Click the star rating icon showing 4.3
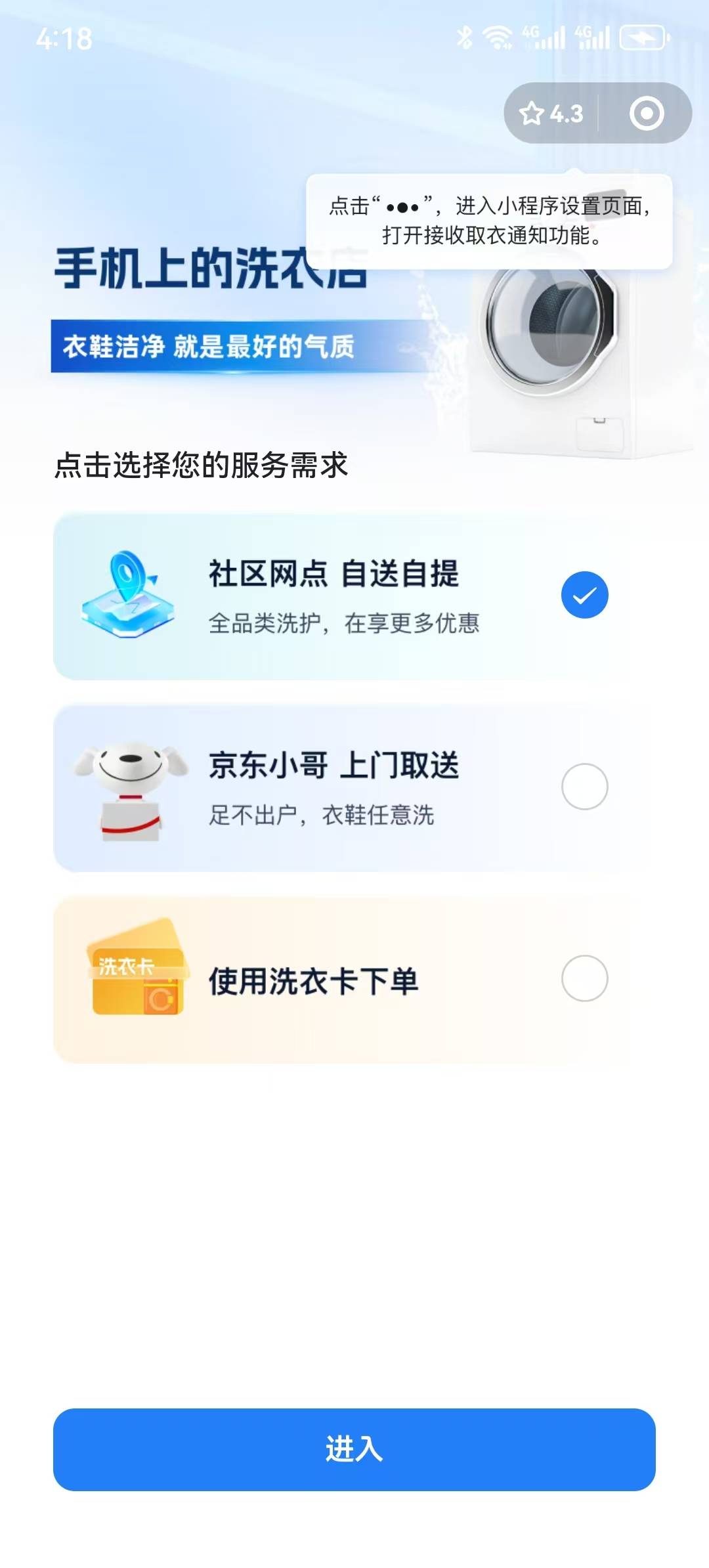This screenshot has width=709, height=1568. pyautogui.click(x=550, y=113)
